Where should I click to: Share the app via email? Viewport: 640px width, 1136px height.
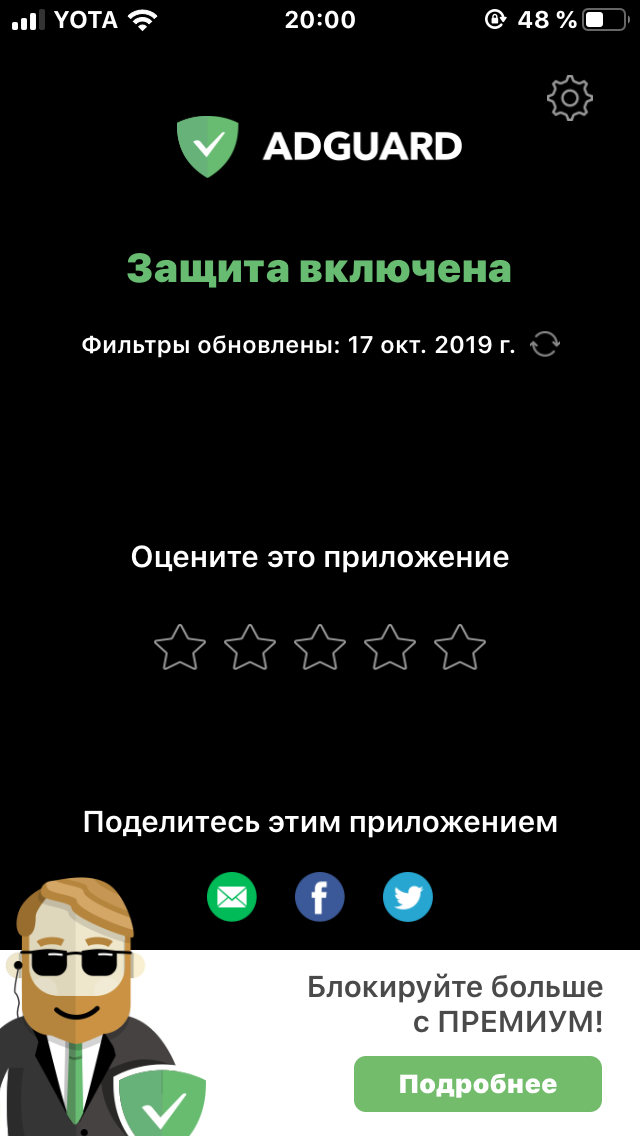tap(232, 897)
